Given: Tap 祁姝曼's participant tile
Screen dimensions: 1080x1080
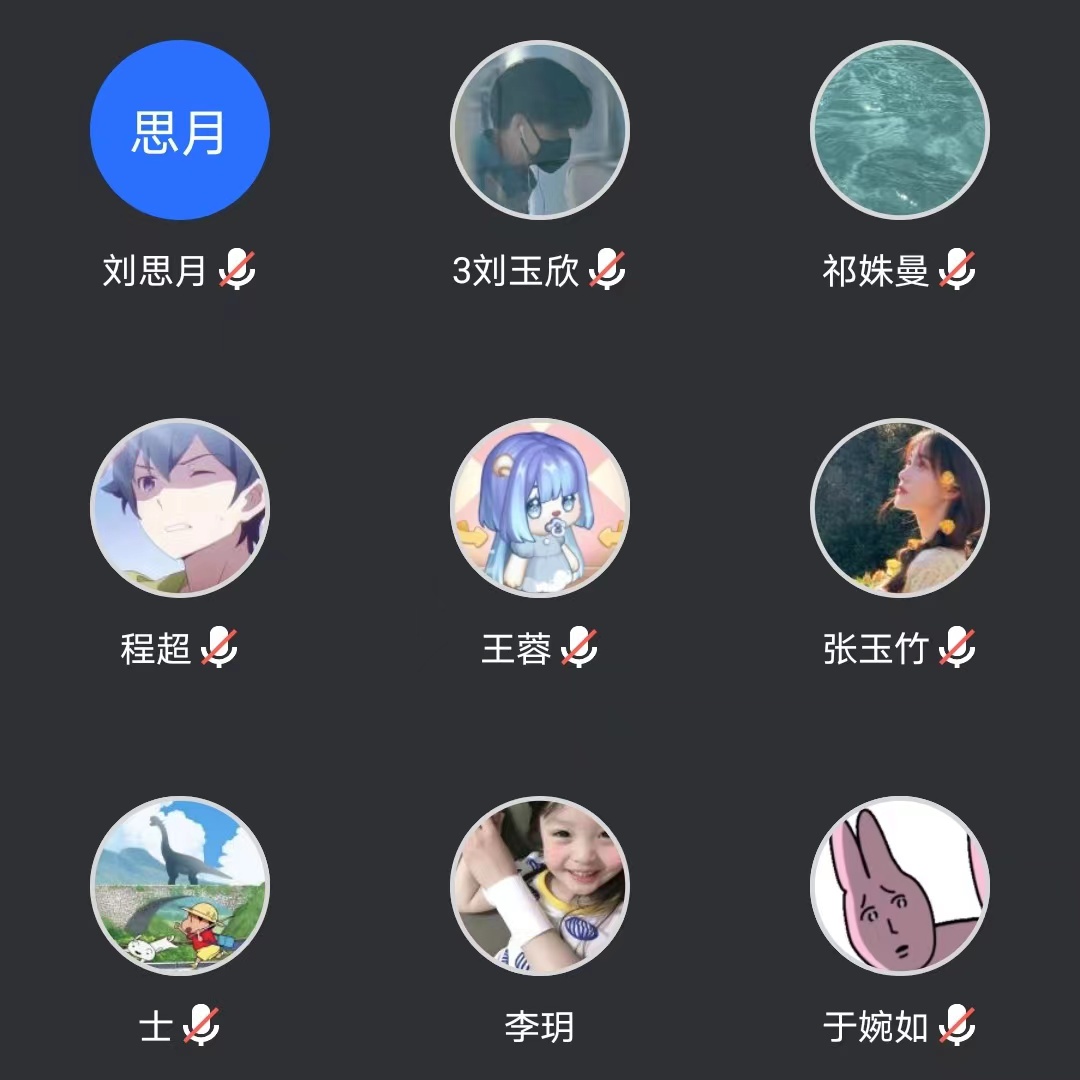Looking at the screenshot, I should [x=899, y=130].
